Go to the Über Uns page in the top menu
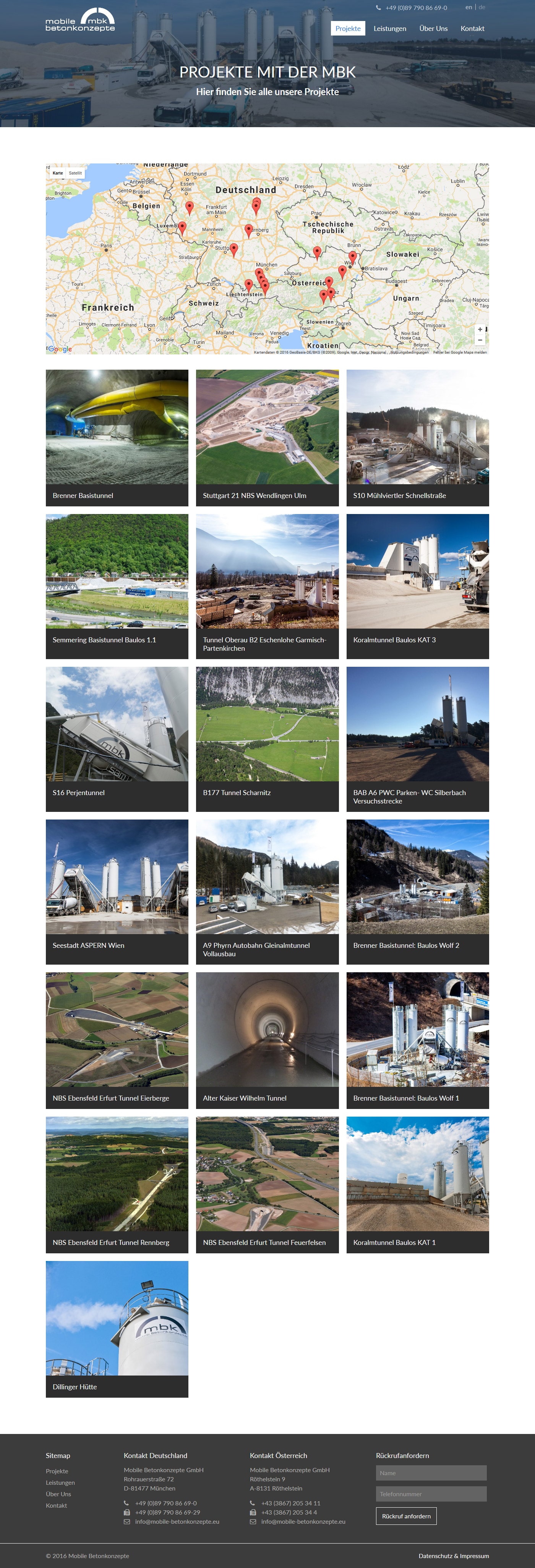Viewport: 535px width, 1568px height. tap(433, 29)
